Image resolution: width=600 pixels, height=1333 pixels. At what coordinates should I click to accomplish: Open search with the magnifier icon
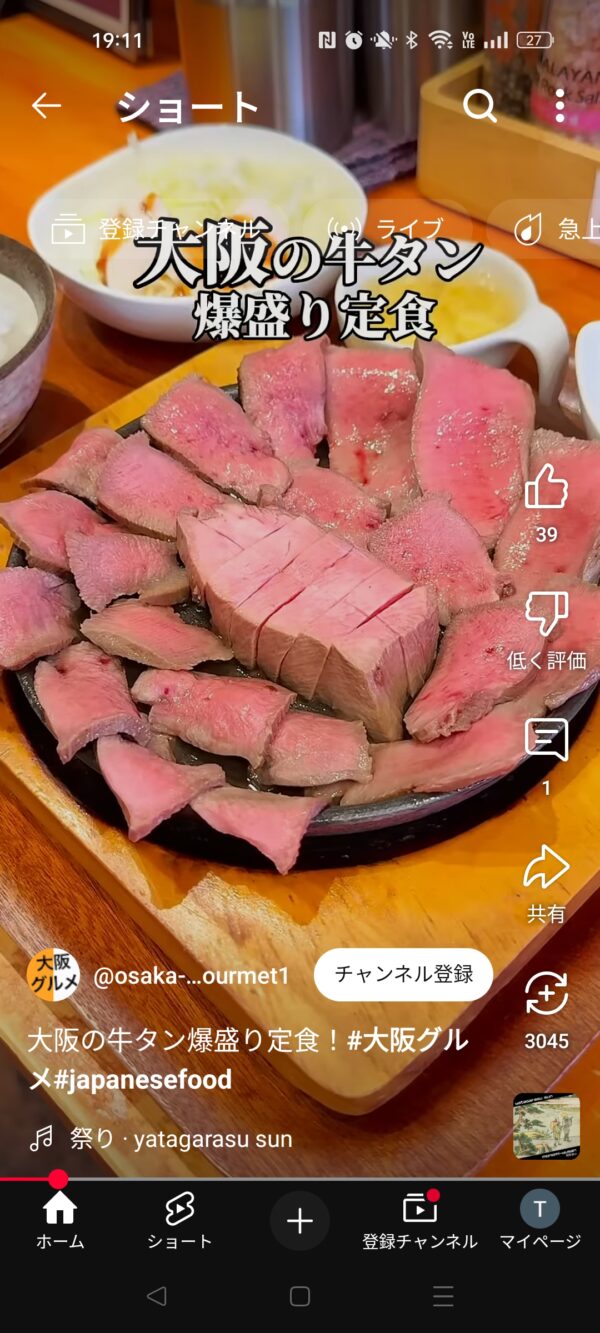(479, 105)
